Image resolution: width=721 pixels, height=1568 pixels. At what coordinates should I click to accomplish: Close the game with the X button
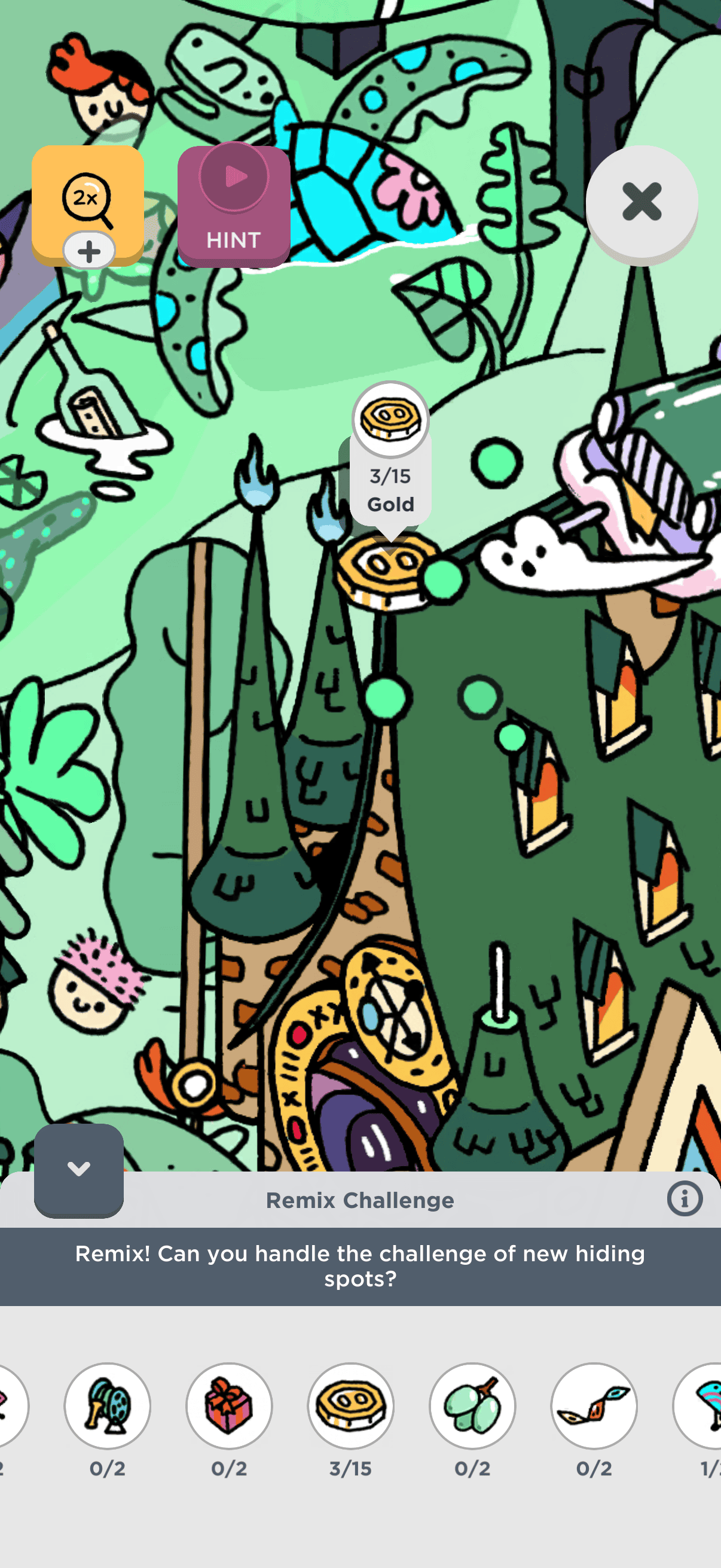coord(641,202)
